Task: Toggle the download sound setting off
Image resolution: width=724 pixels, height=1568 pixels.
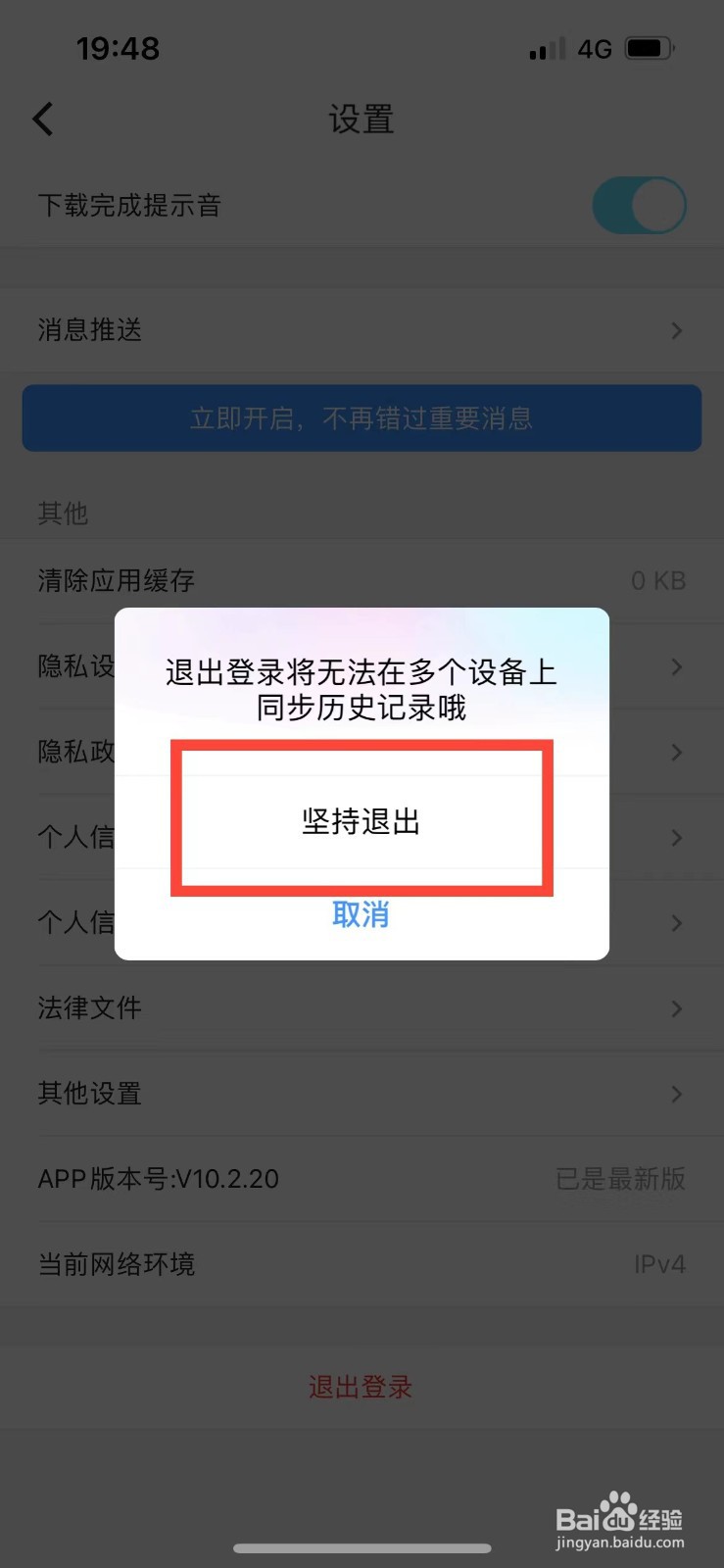Action: [x=639, y=205]
